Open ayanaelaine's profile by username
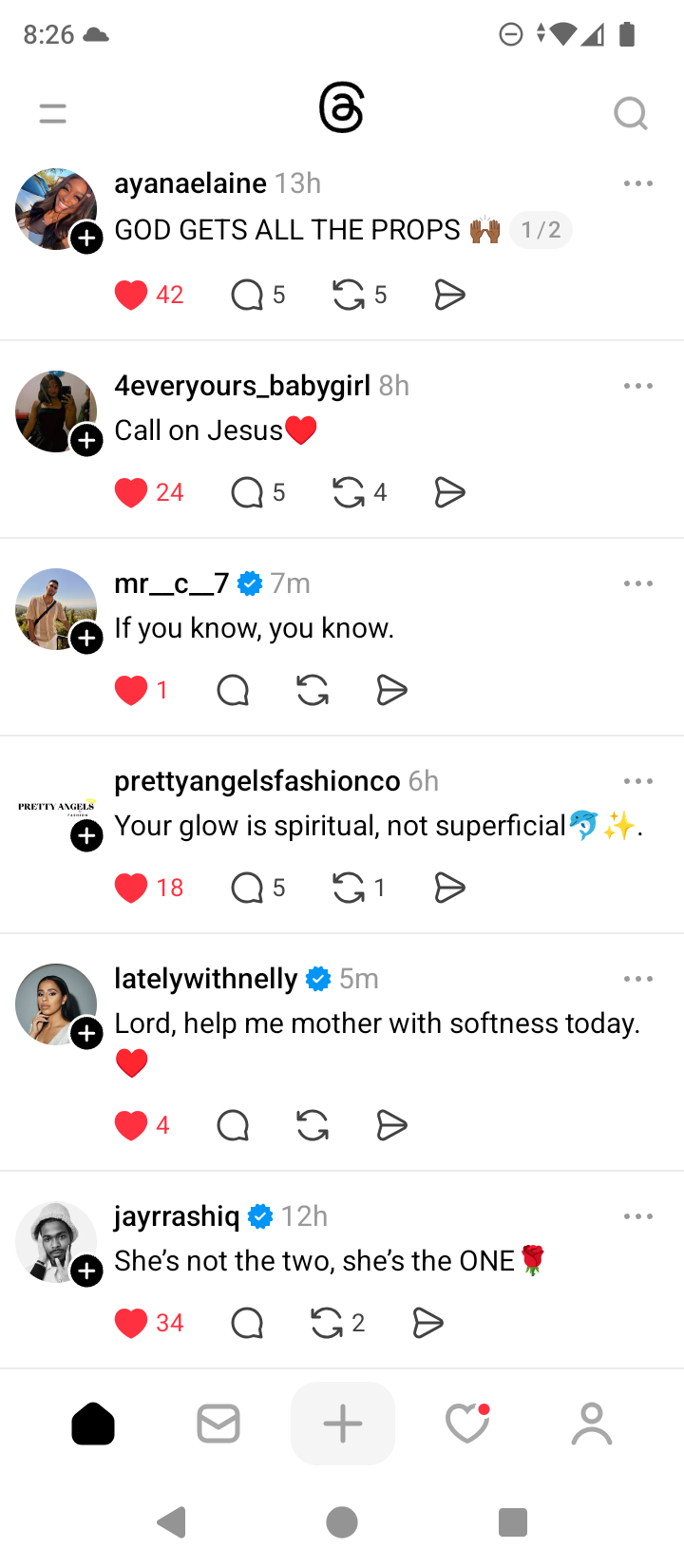The width and height of the screenshot is (684, 1568). pos(190,183)
